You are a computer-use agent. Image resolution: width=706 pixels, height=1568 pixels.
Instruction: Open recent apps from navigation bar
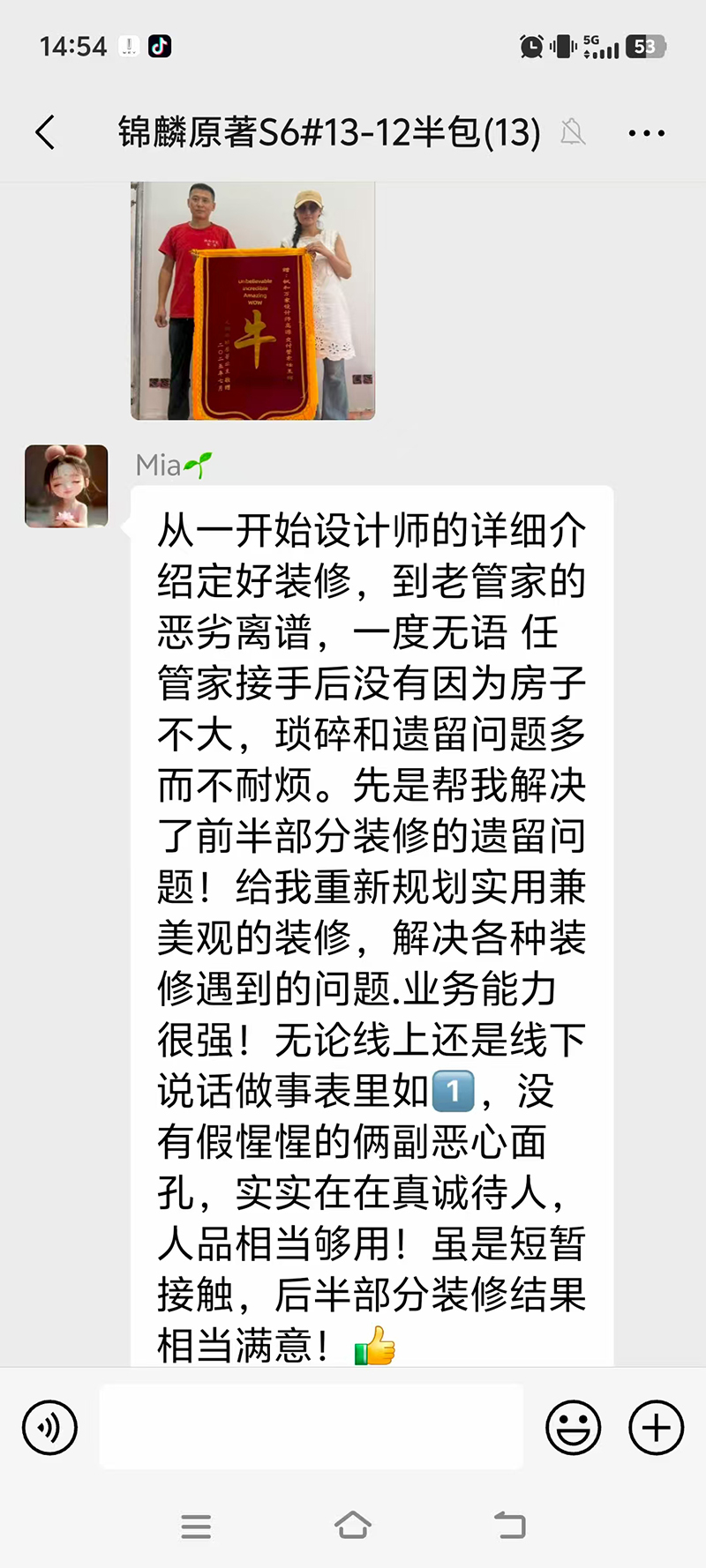196,1526
